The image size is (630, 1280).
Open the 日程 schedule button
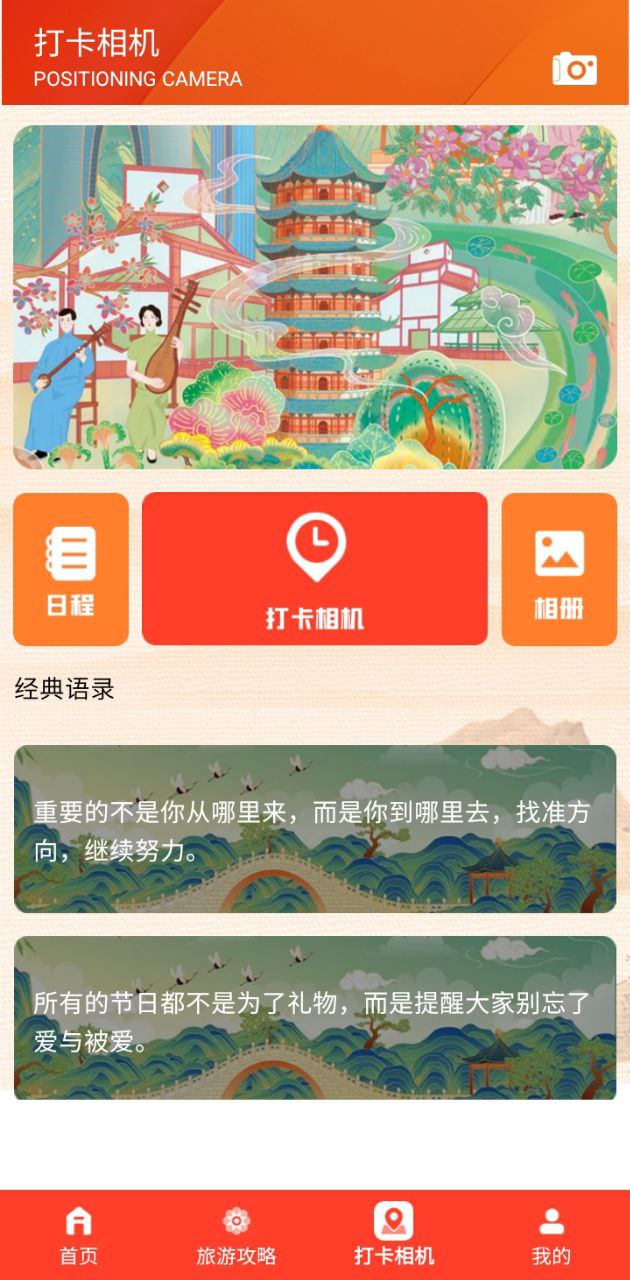click(71, 569)
